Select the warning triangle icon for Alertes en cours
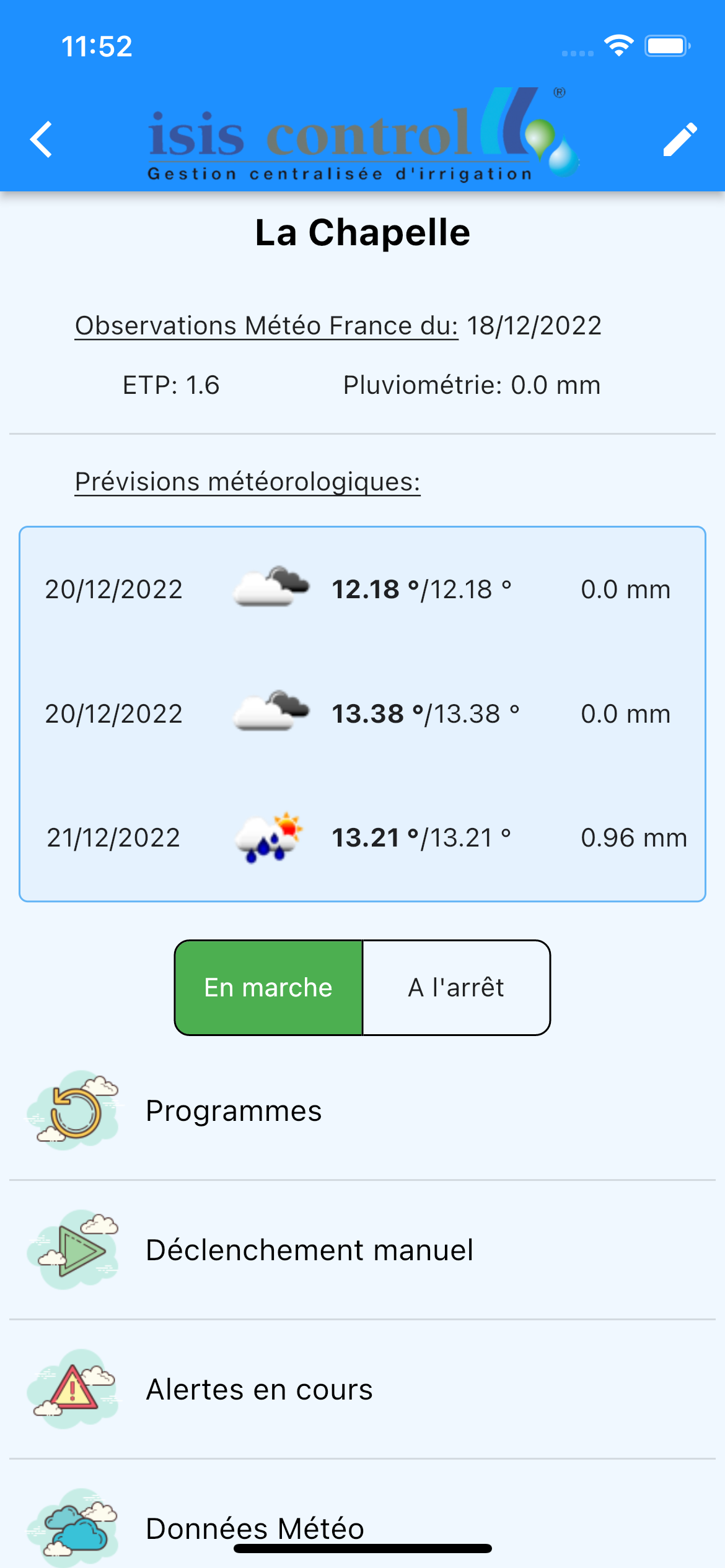 (x=73, y=1389)
